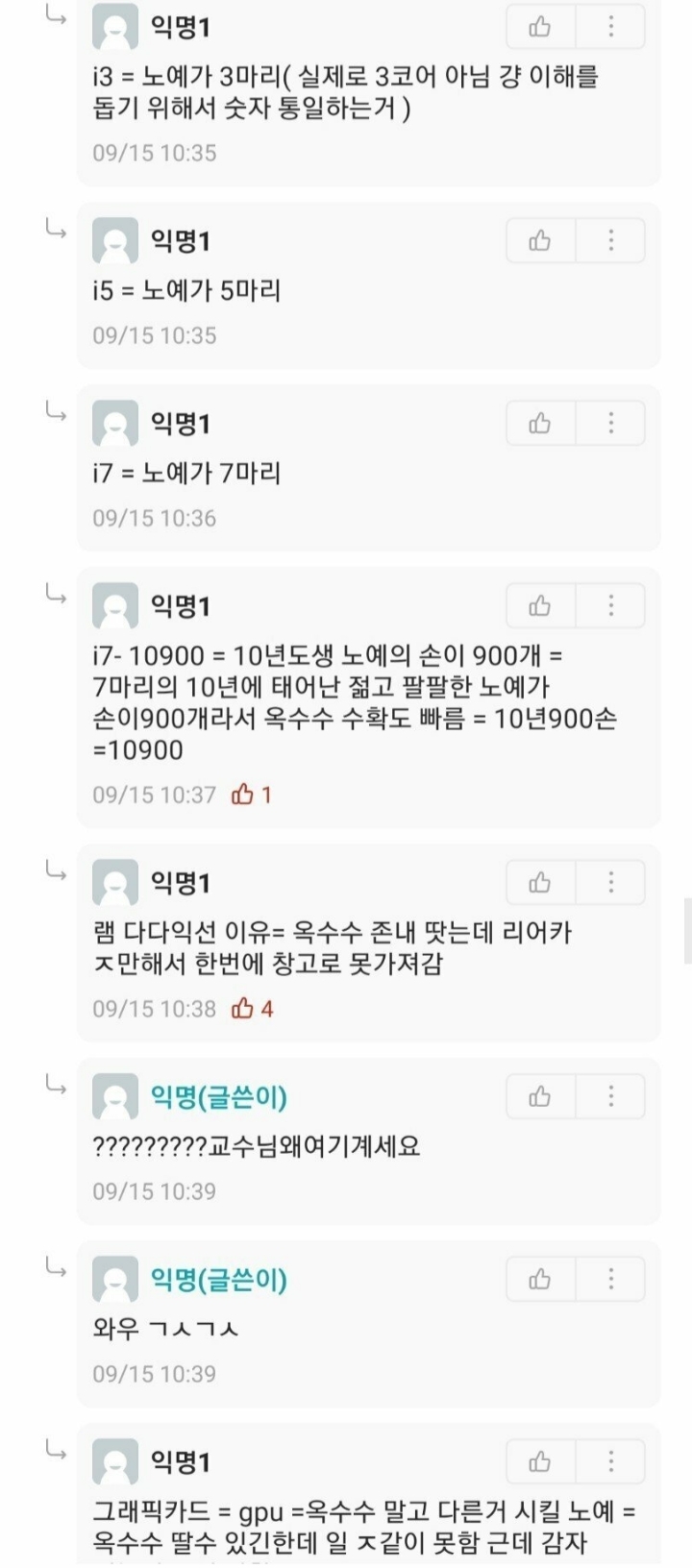The image size is (692, 1568).
Task: Open the three-dot menu on the i3 comment
Action: point(610,27)
